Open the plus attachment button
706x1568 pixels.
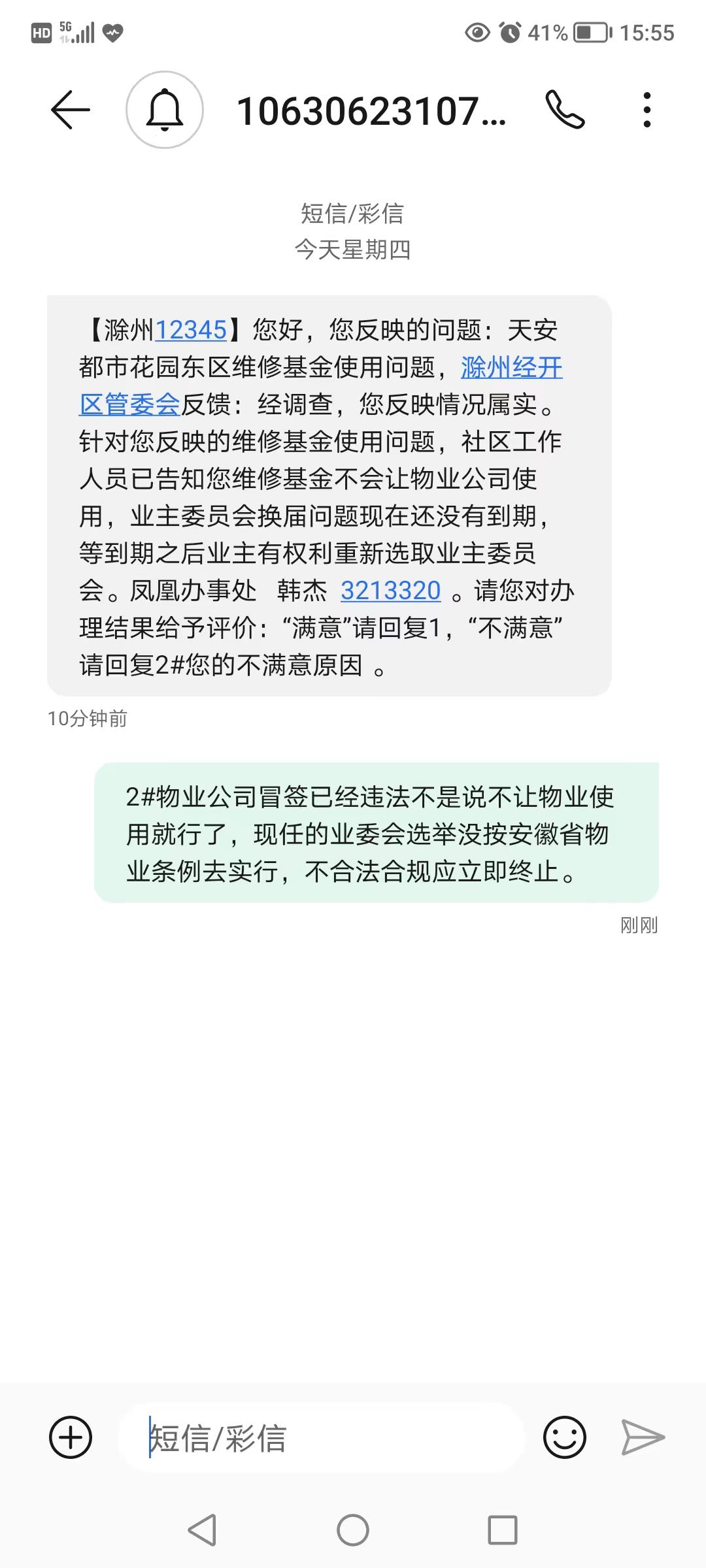point(71,1437)
